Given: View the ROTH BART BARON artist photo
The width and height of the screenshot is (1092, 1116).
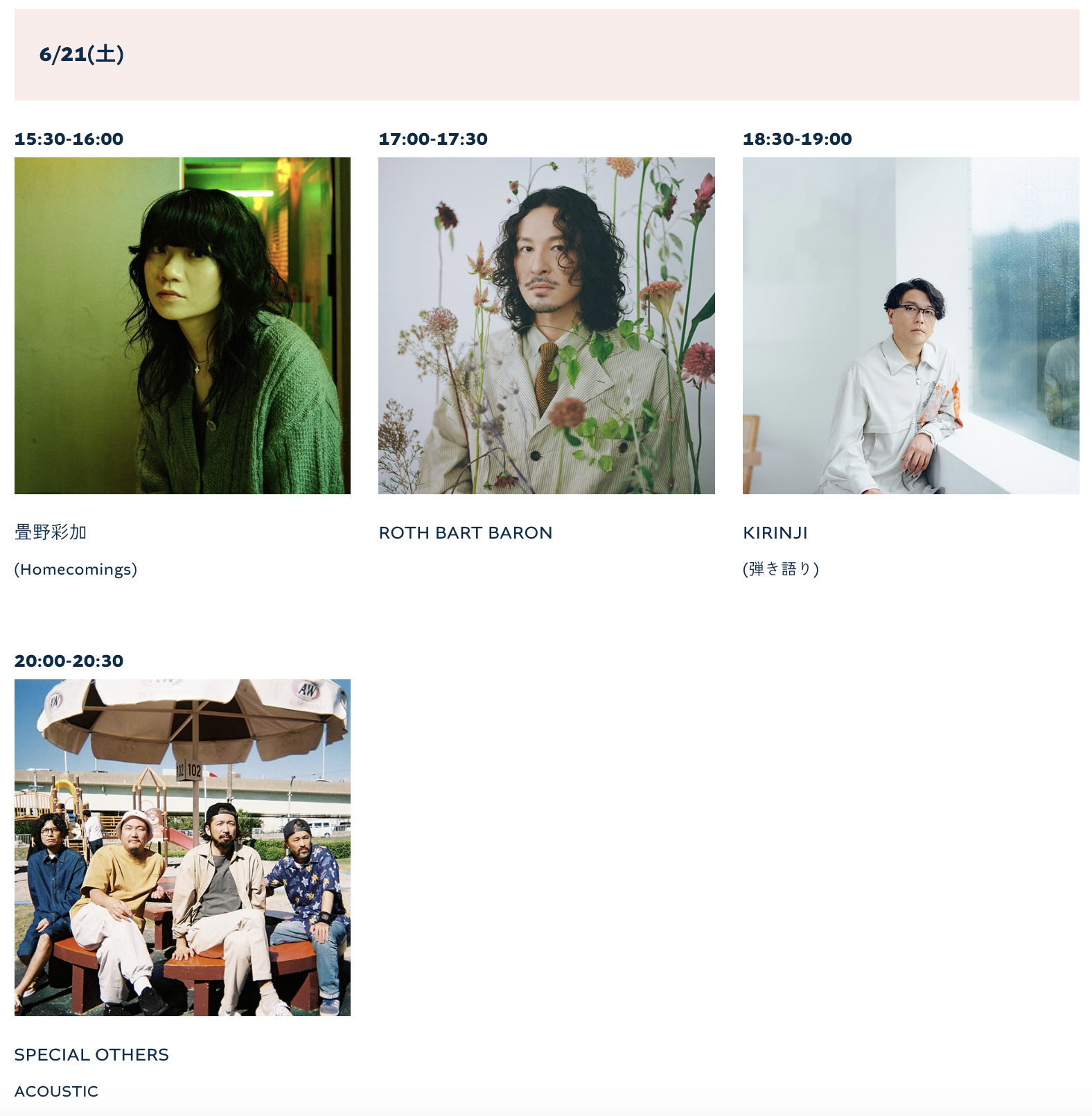Looking at the screenshot, I should [546, 326].
